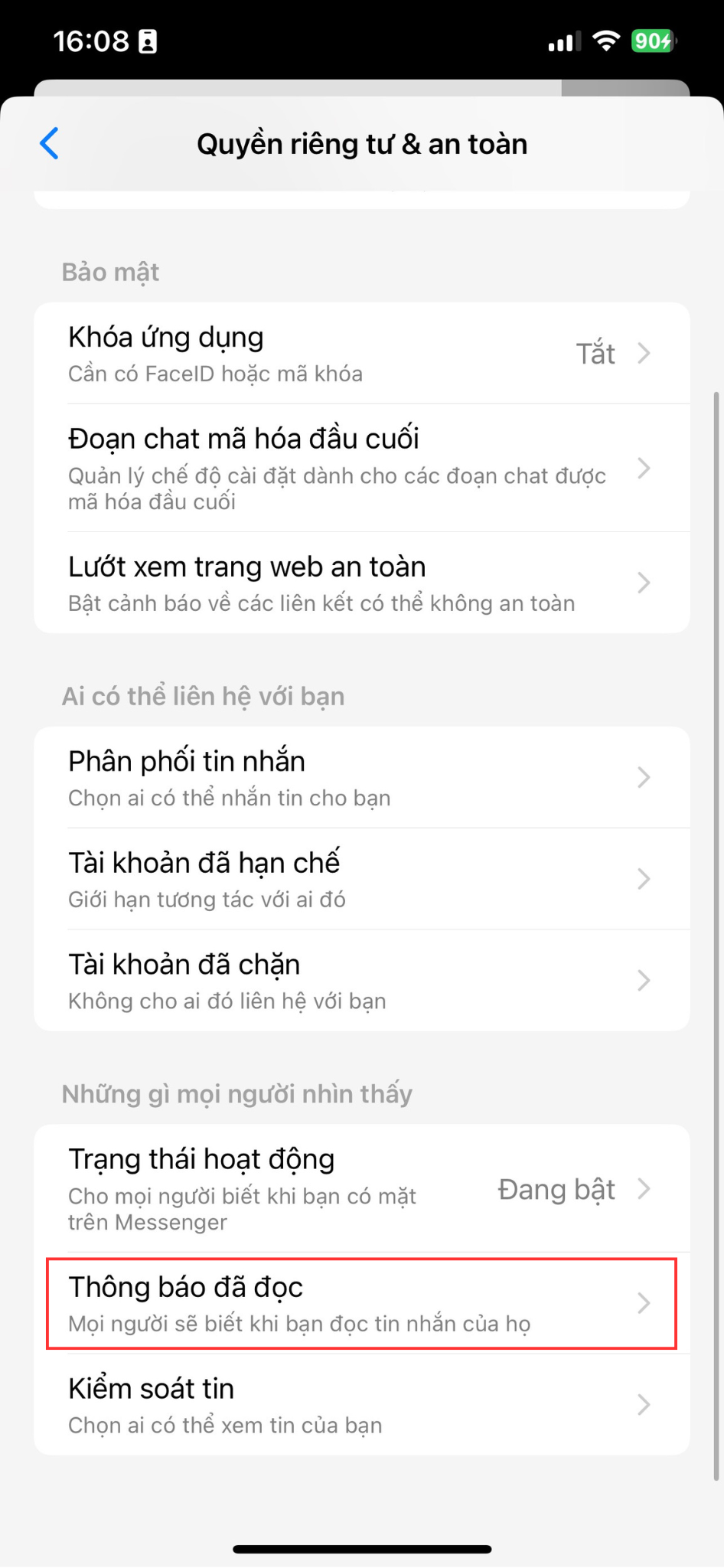View Tài khoản đã chặn
Screen dimensions: 724x1568
coord(361,981)
